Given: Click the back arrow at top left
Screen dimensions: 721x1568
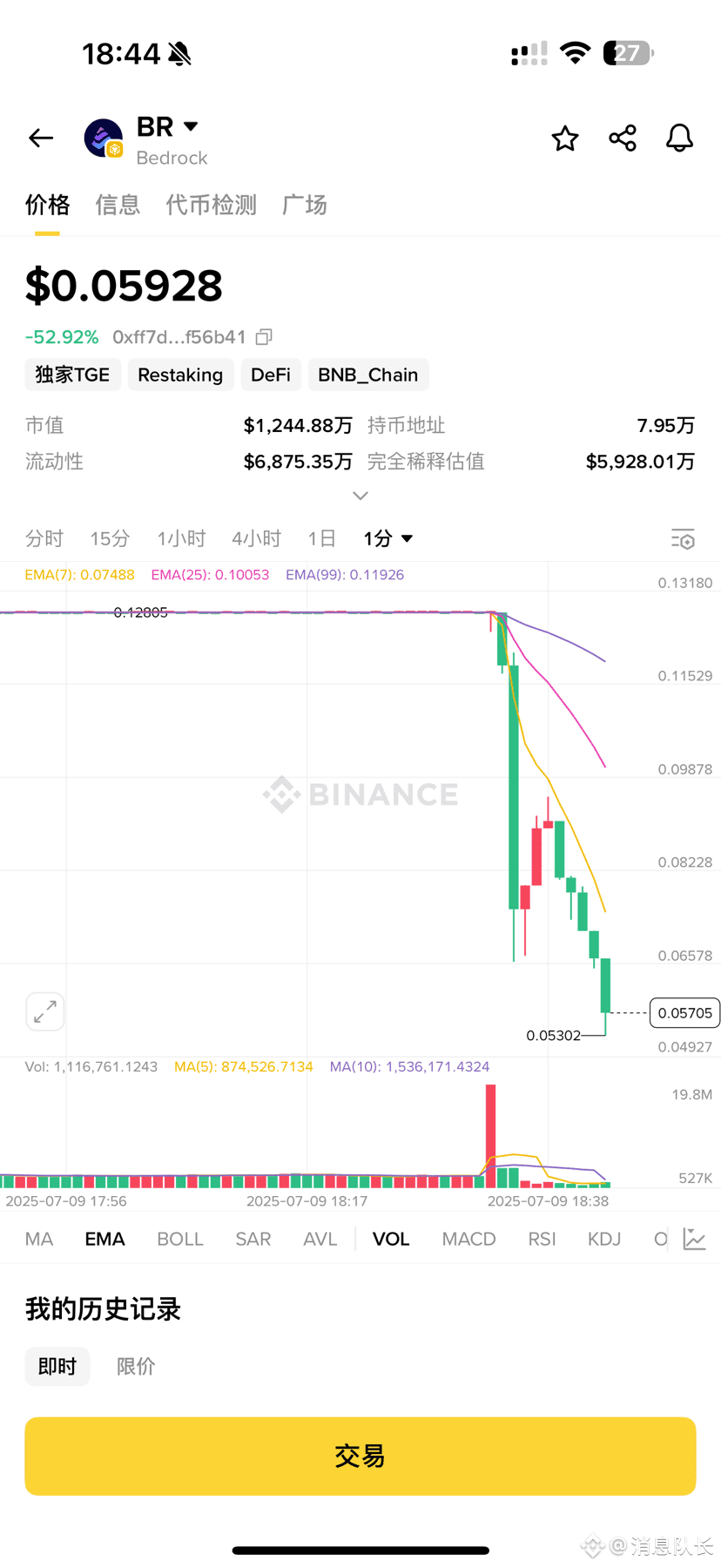Looking at the screenshot, I should point(40,138).
